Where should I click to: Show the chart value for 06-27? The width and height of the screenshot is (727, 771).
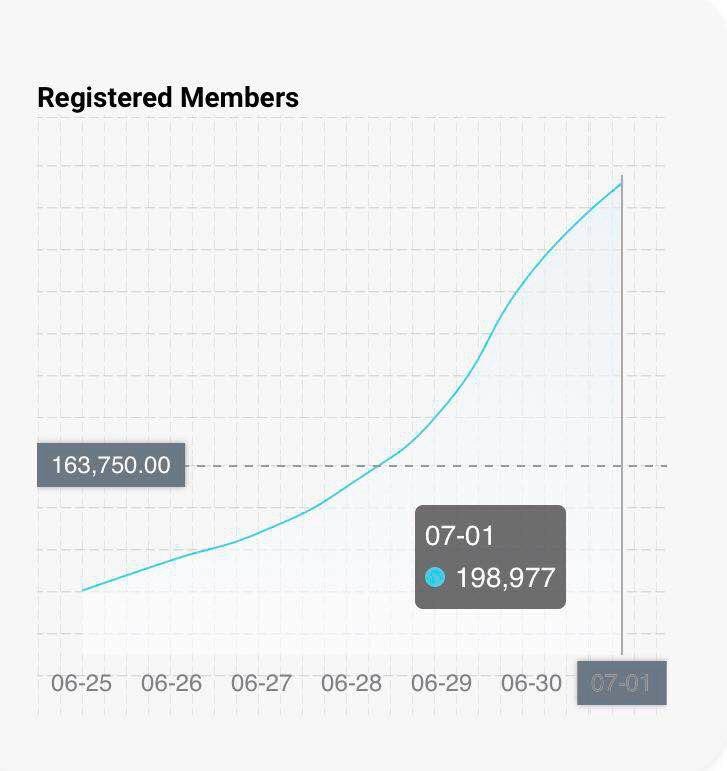(x=262, y=530)
